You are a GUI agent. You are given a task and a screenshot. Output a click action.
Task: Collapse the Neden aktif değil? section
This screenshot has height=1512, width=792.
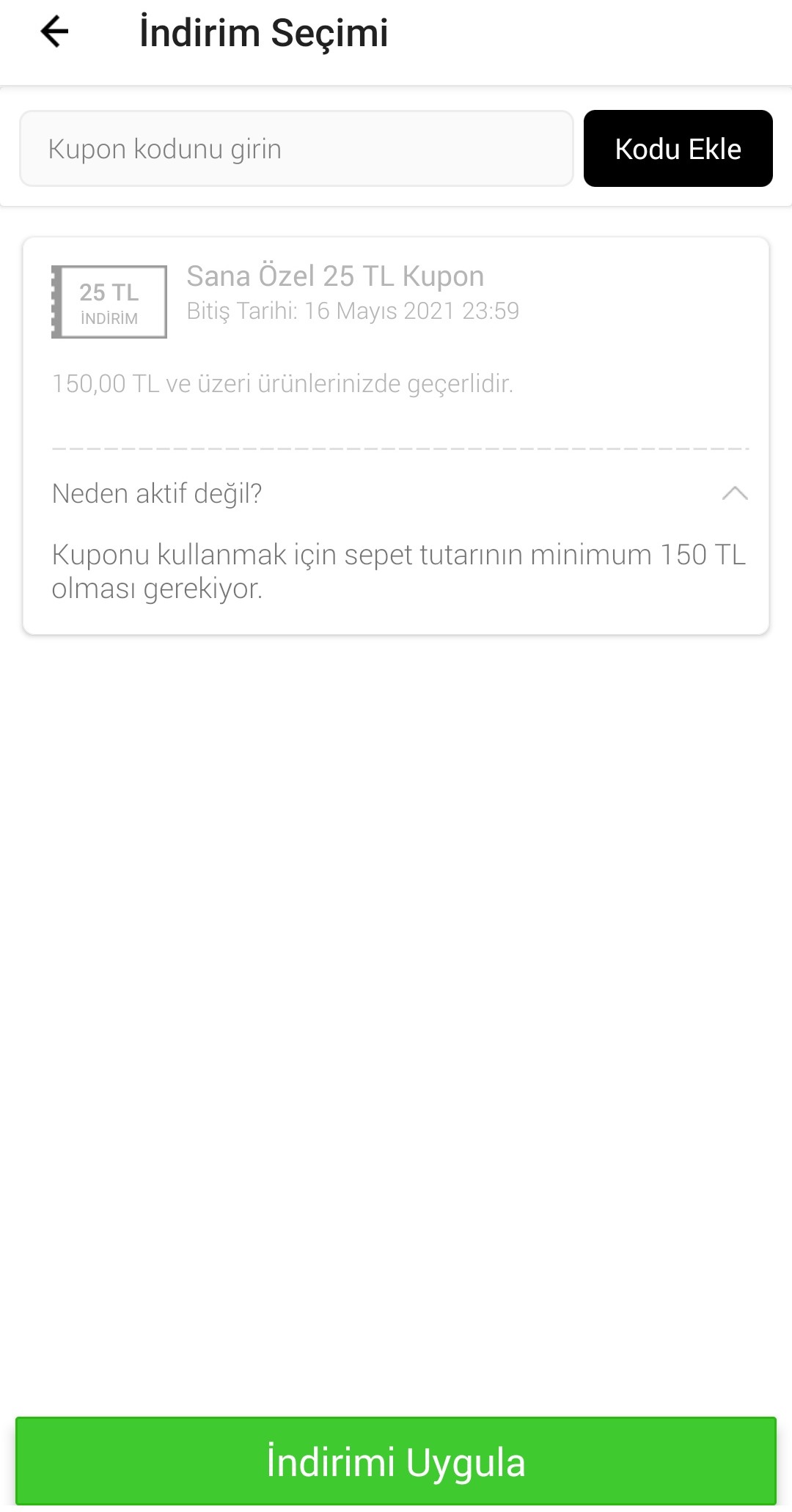pyautogui.click(x=734, y=493)
